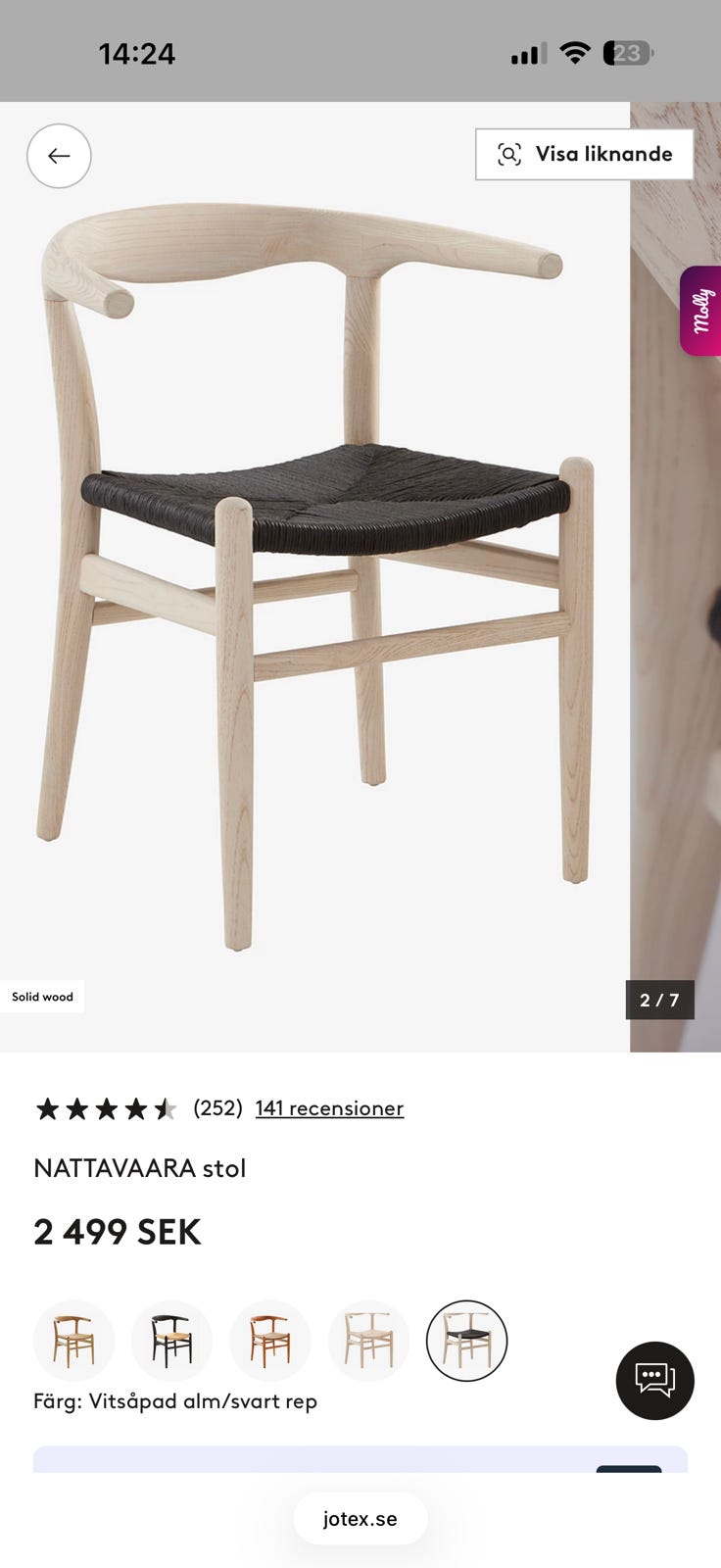Tap the cellular signal bars
721x1568 pixels.
527,54
